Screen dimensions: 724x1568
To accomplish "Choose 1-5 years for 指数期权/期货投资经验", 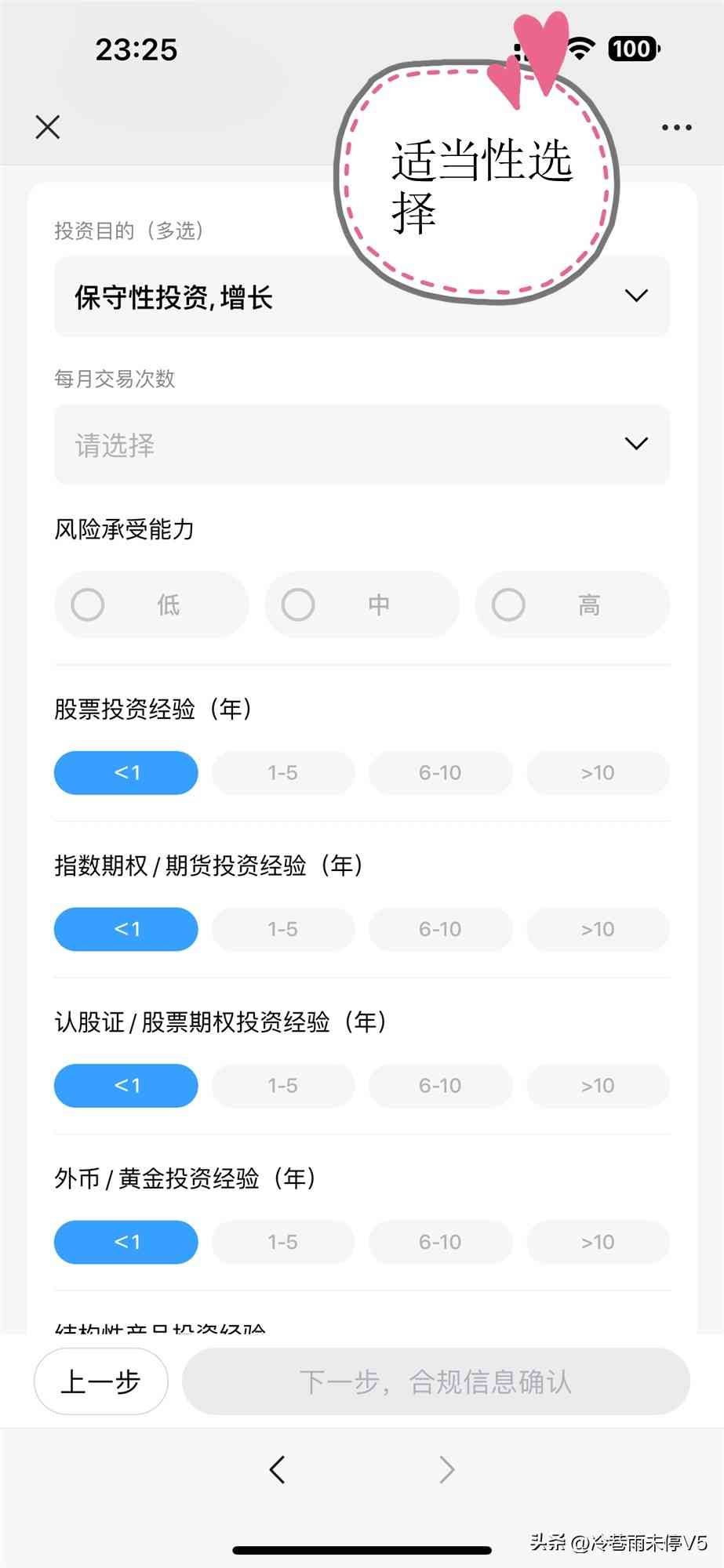I will tap(282, 929).
